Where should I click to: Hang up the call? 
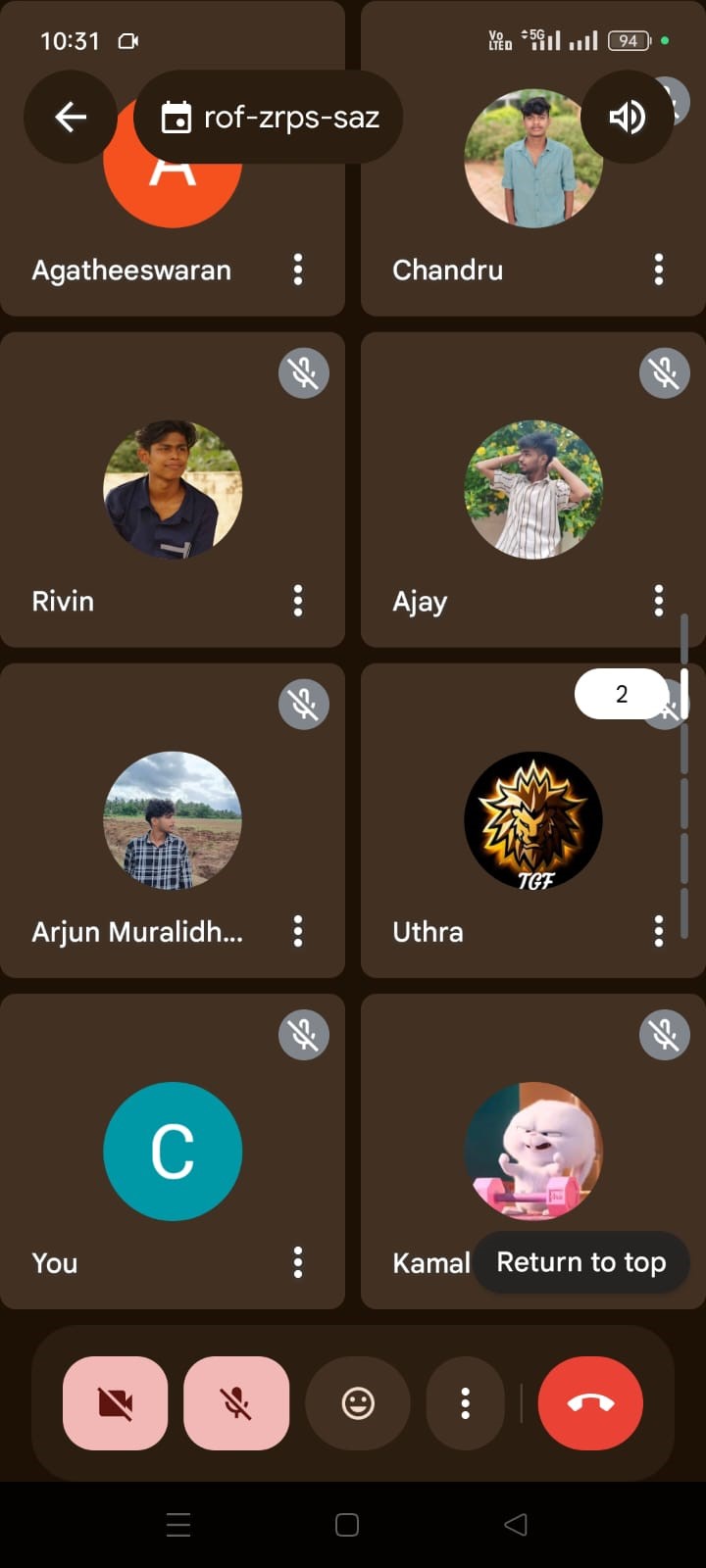tap(590, 1403)
